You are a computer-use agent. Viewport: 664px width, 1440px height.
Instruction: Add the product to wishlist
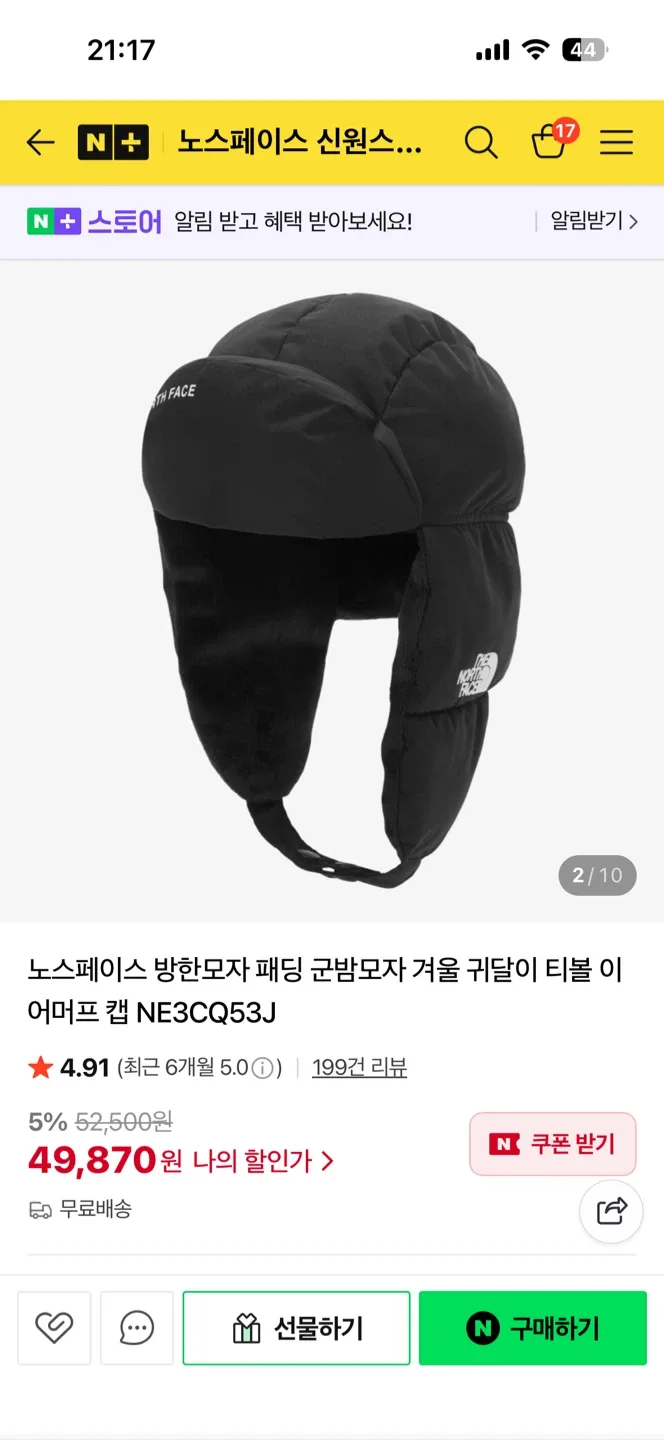point(54,1328)
